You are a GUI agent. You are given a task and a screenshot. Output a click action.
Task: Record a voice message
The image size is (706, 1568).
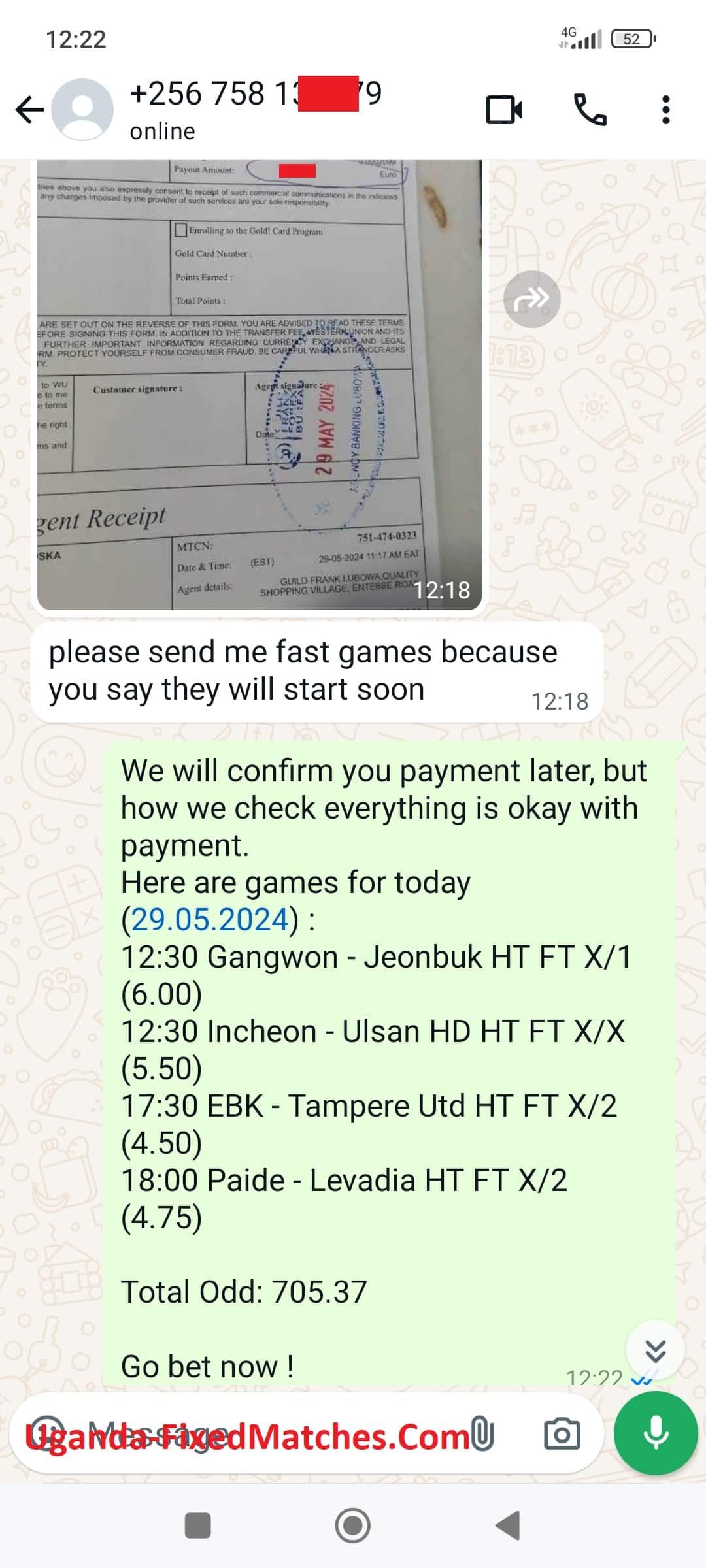coord(655,1433)
